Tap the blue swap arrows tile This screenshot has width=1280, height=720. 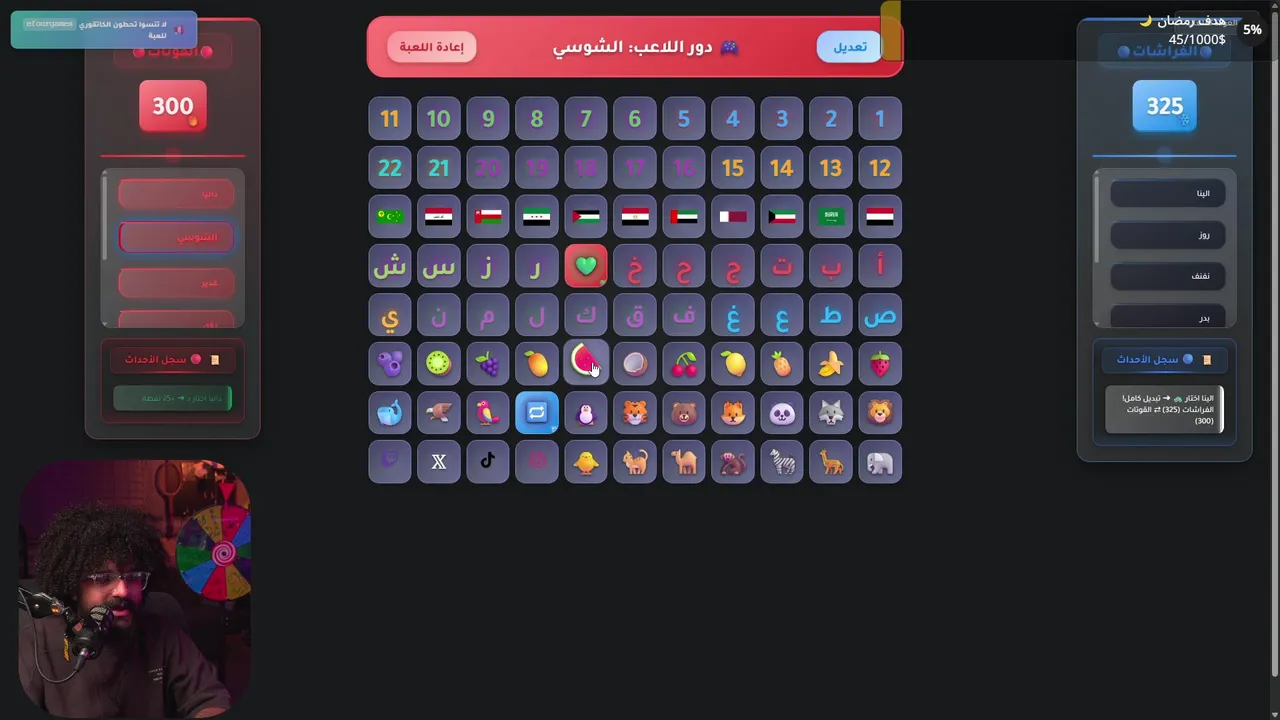coord(537,413)
